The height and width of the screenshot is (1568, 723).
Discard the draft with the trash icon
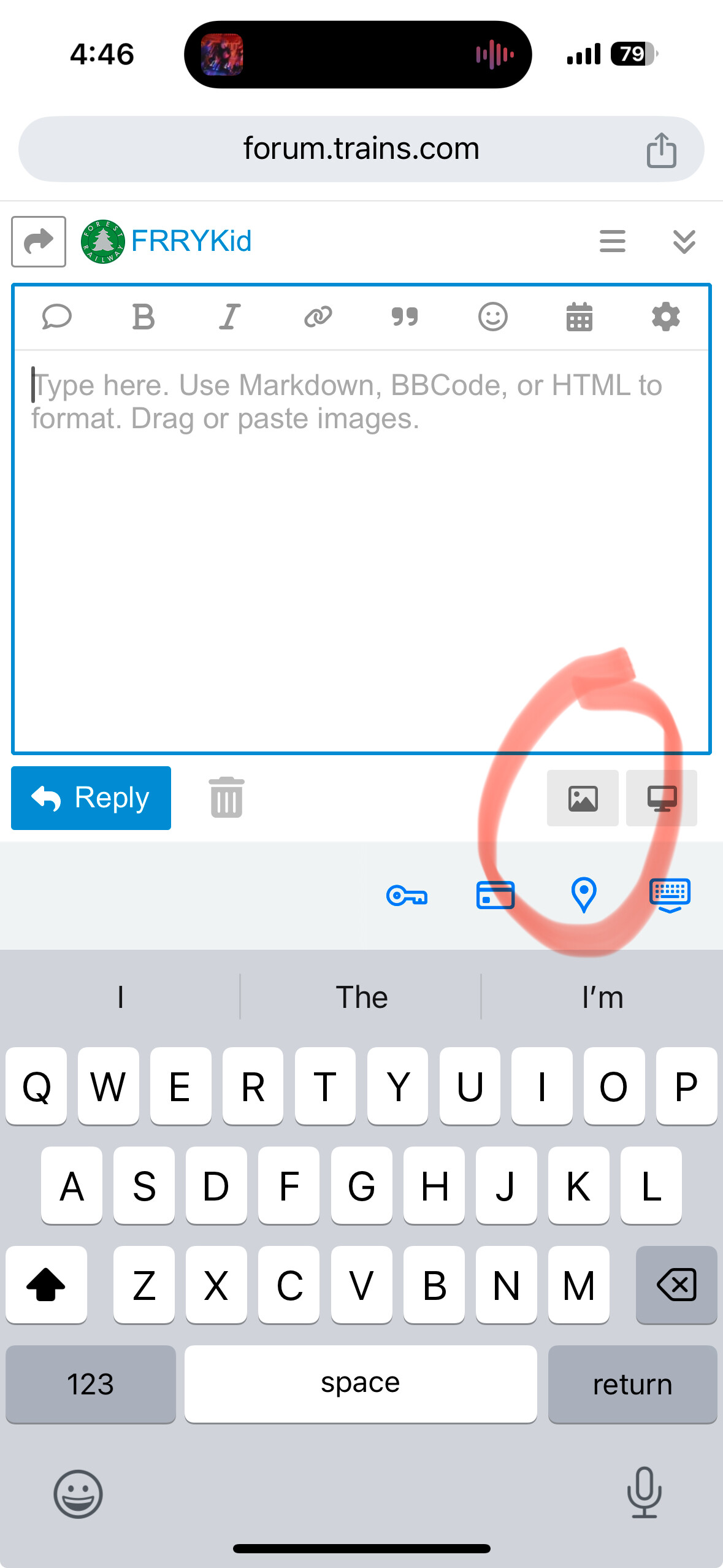(x=226, y=797)
